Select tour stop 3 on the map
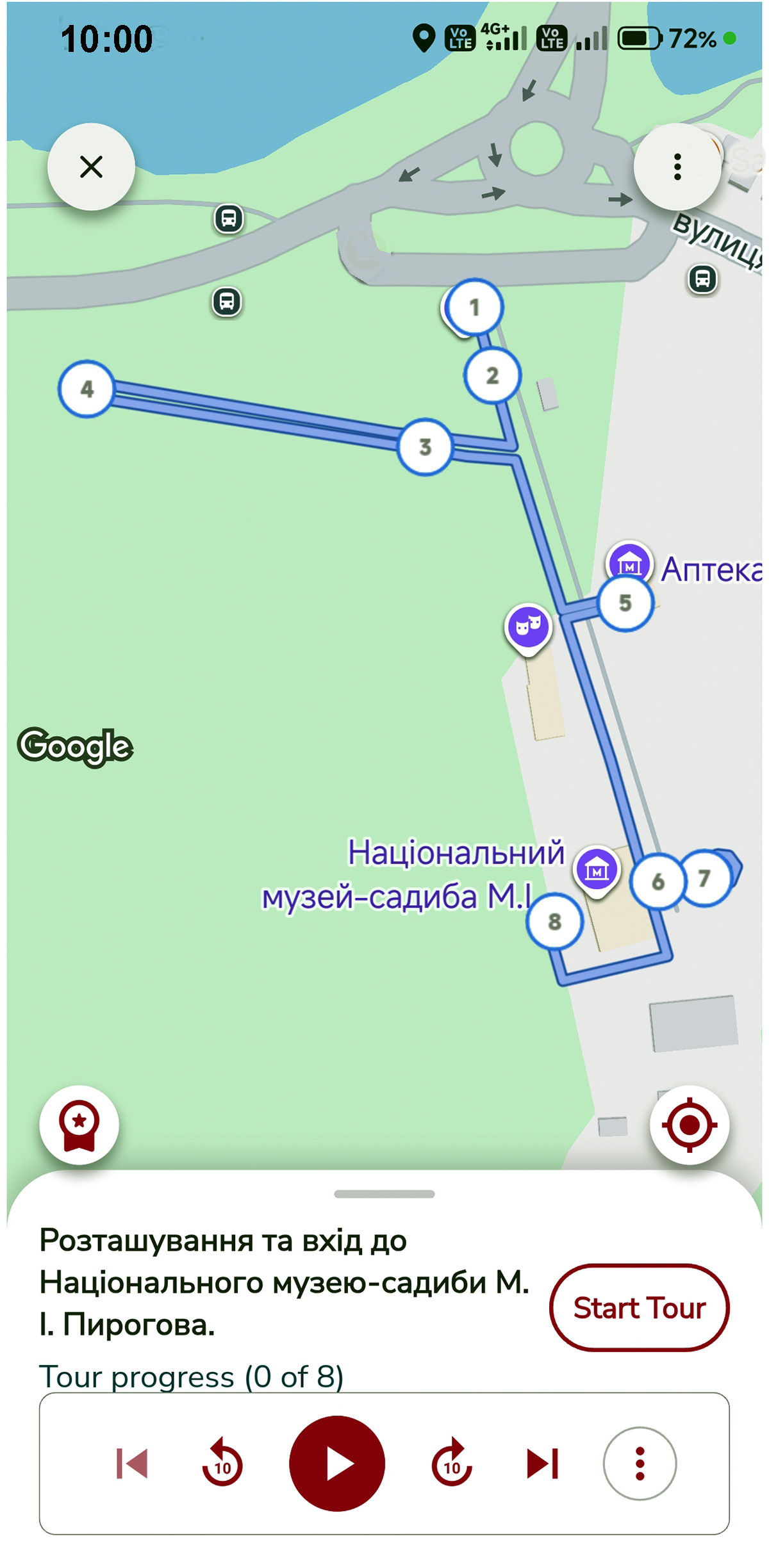This screenshot has width=769, height=1568. pyautogui.click(x=425, y=446)
